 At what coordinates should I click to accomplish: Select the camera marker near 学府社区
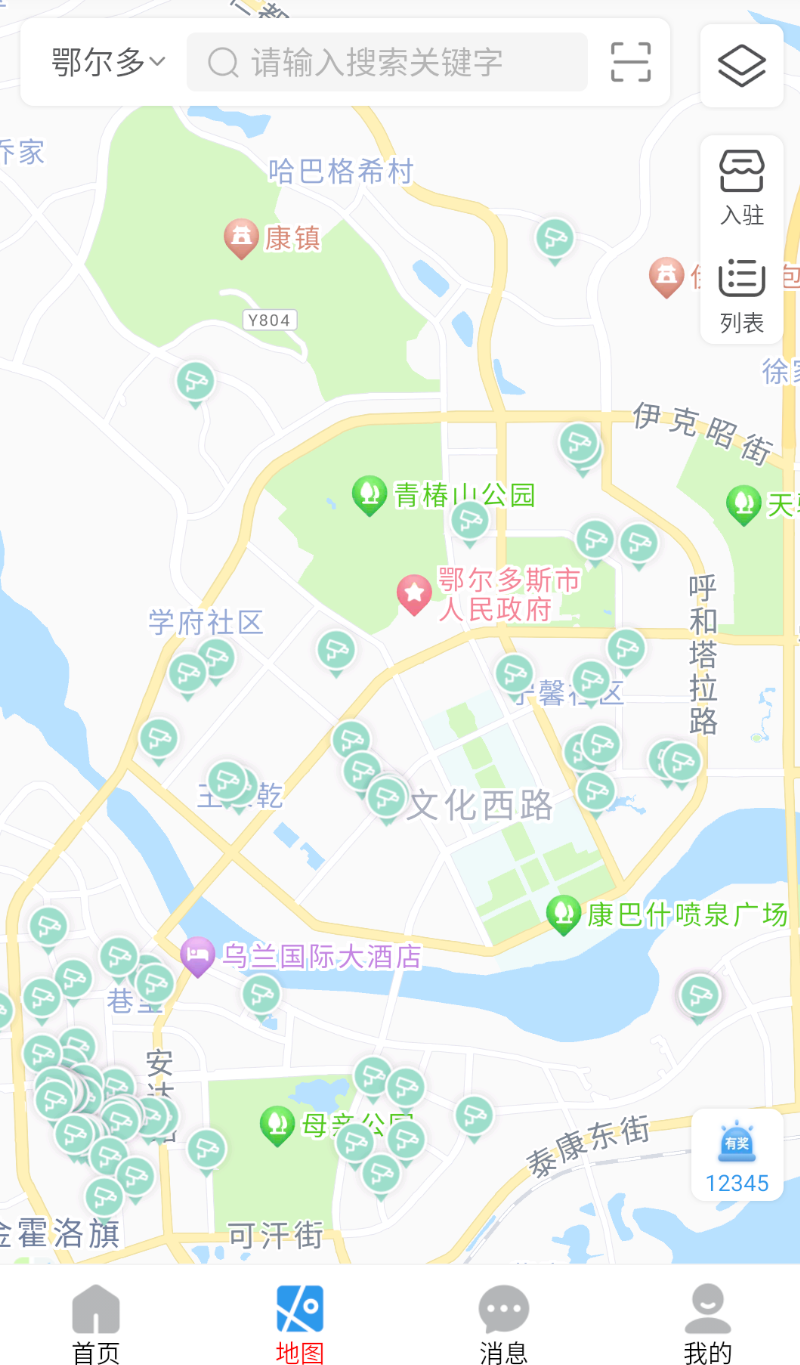click(x=188, y=672)
